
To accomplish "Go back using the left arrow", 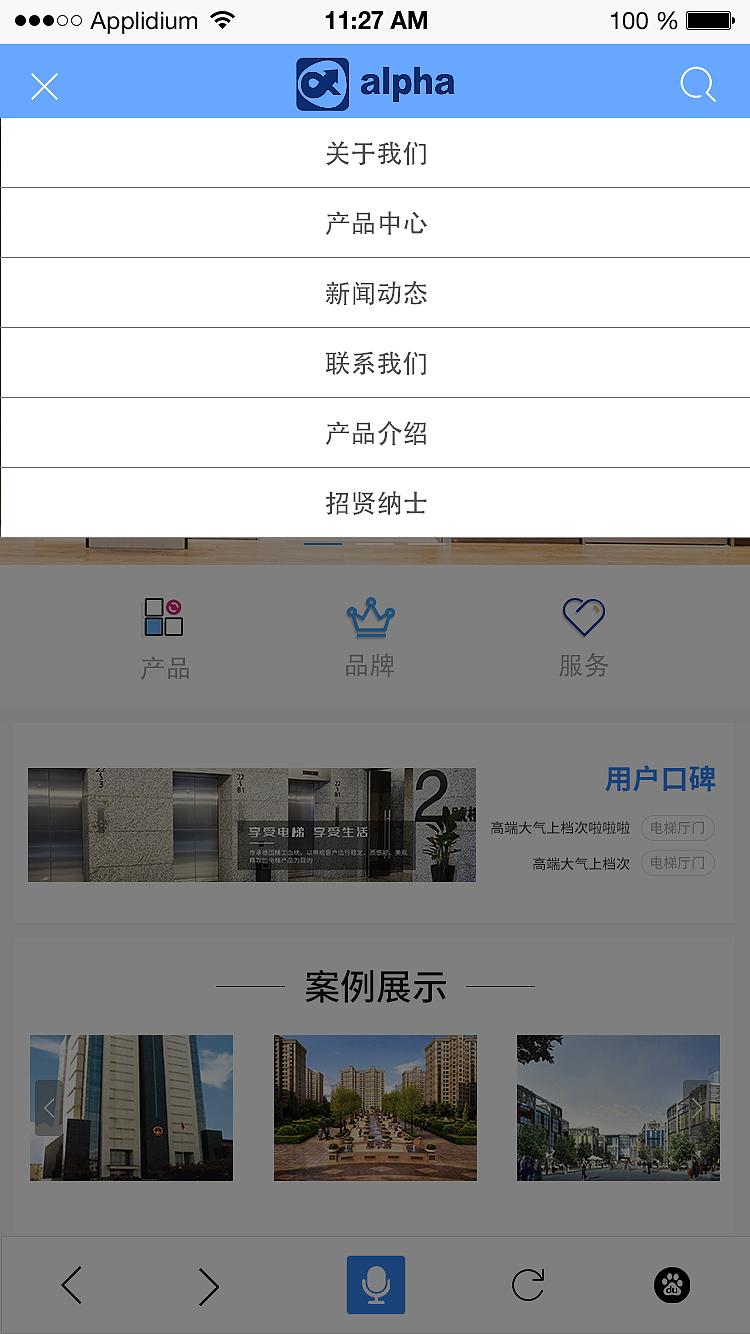I will [x=71, y=1286].
